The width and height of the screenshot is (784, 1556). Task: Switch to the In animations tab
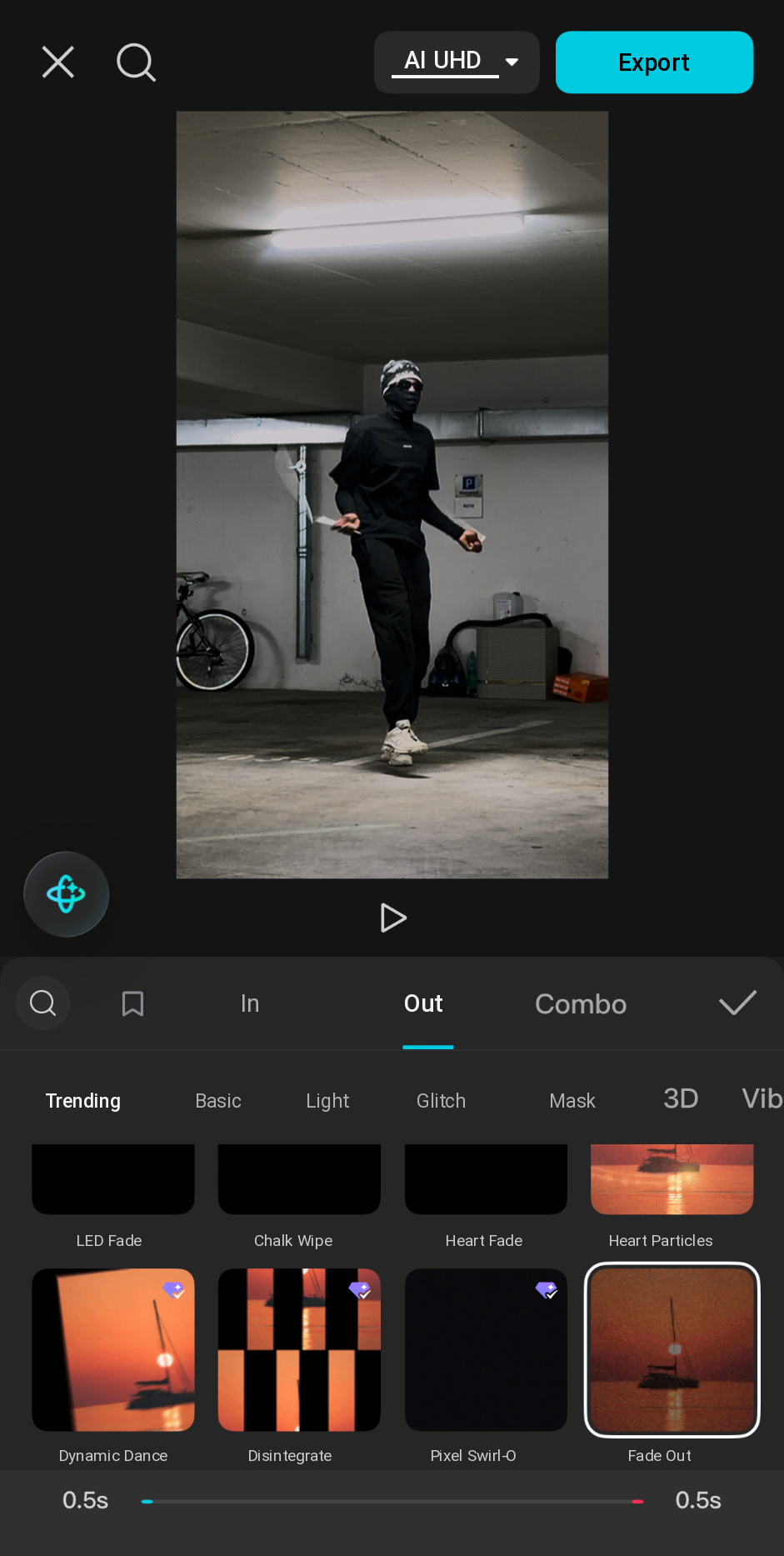click(250, 1003)
